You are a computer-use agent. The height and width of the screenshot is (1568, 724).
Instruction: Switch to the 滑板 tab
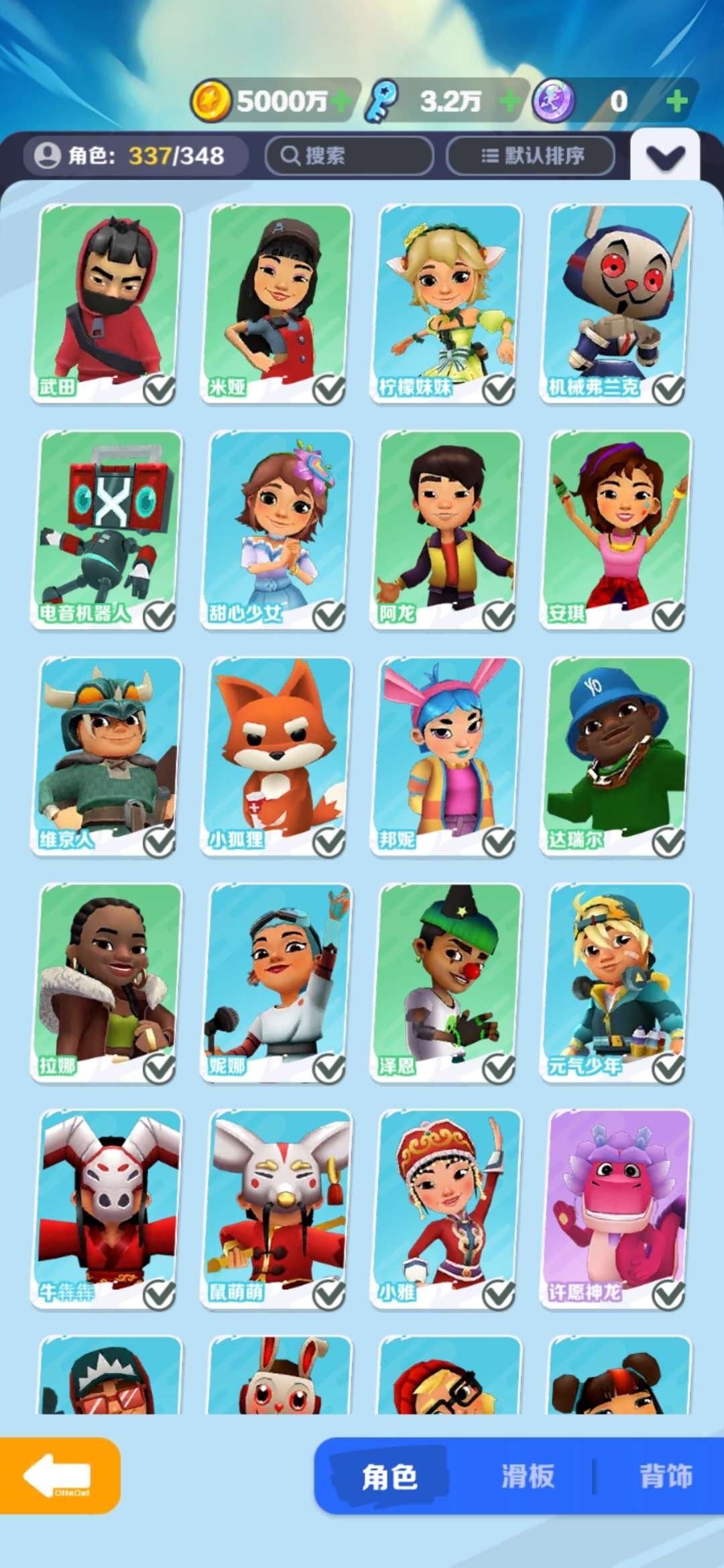click(528, 1476)
